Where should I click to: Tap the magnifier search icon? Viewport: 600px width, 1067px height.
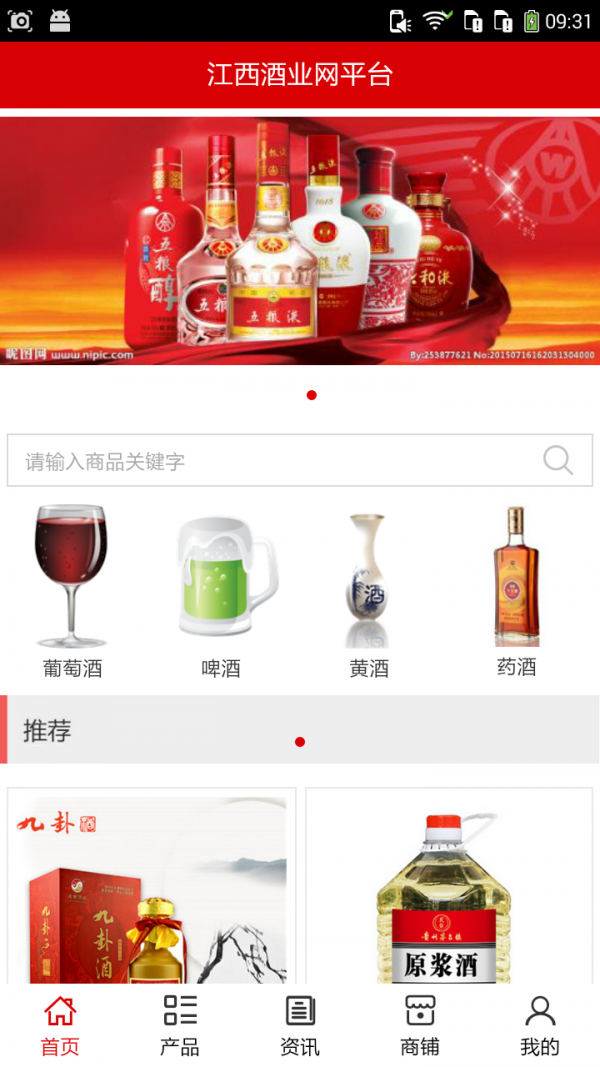[558, 460]
